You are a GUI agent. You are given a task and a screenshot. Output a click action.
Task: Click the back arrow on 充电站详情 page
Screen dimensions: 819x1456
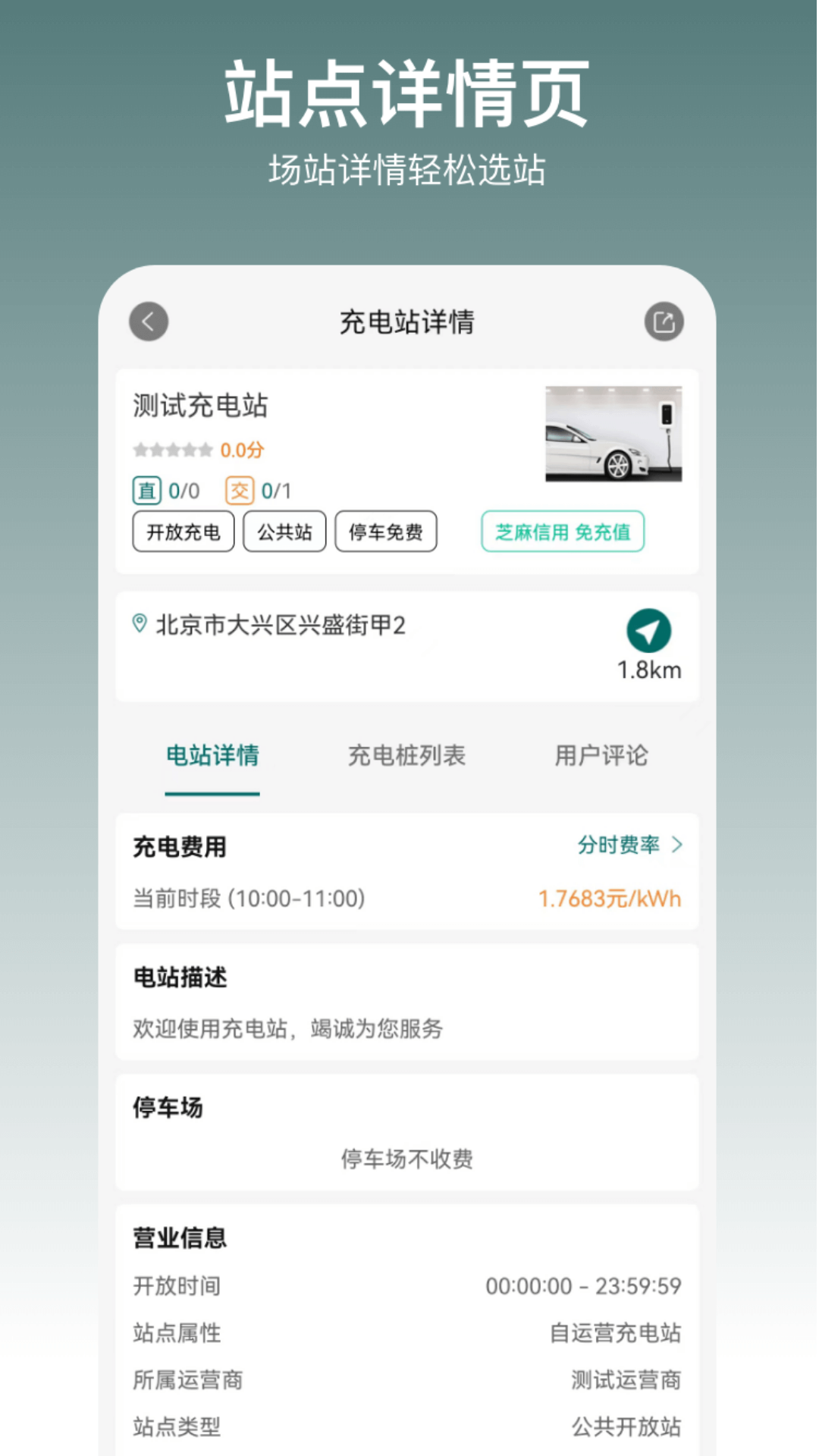(x=148, y=321)
